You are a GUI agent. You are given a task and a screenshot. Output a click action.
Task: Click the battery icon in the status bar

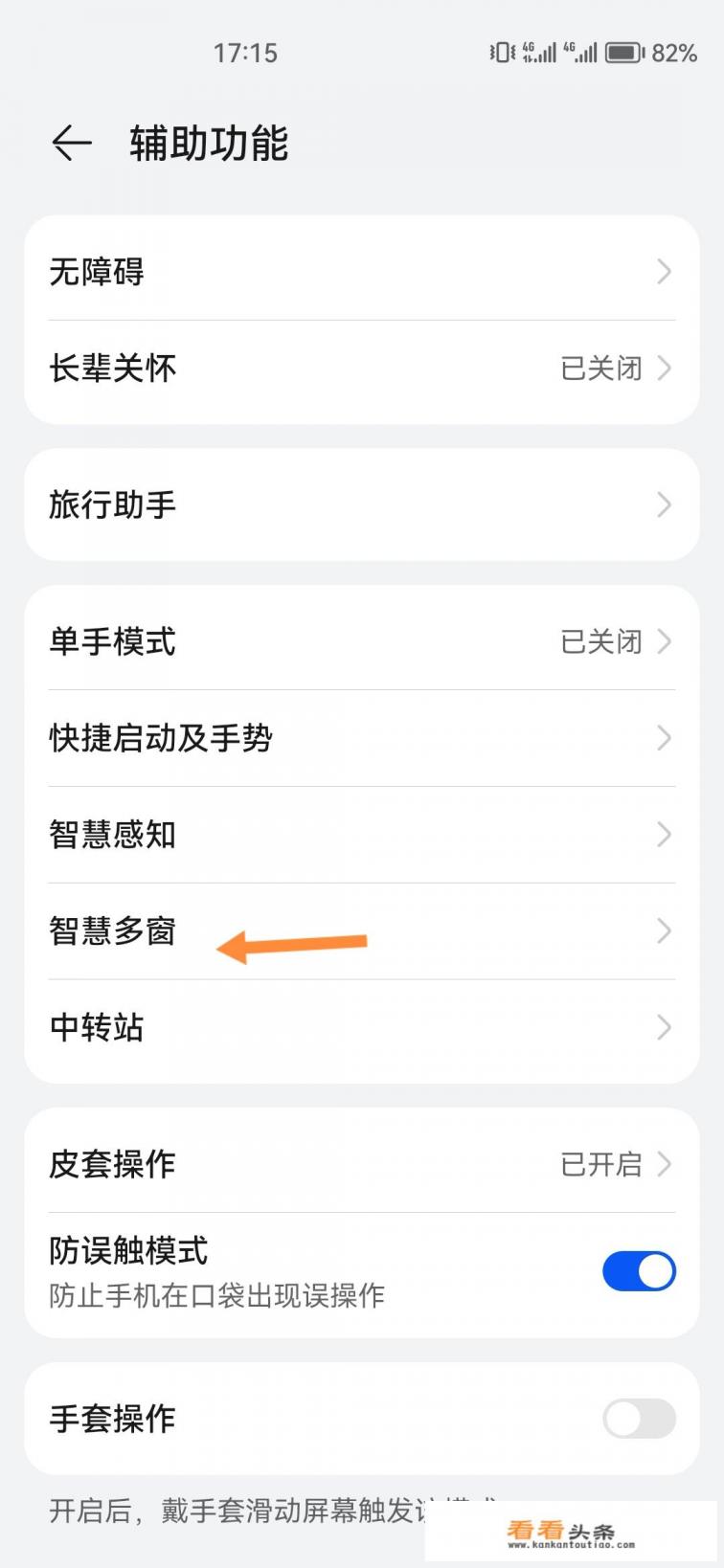[x=623, y=53]
